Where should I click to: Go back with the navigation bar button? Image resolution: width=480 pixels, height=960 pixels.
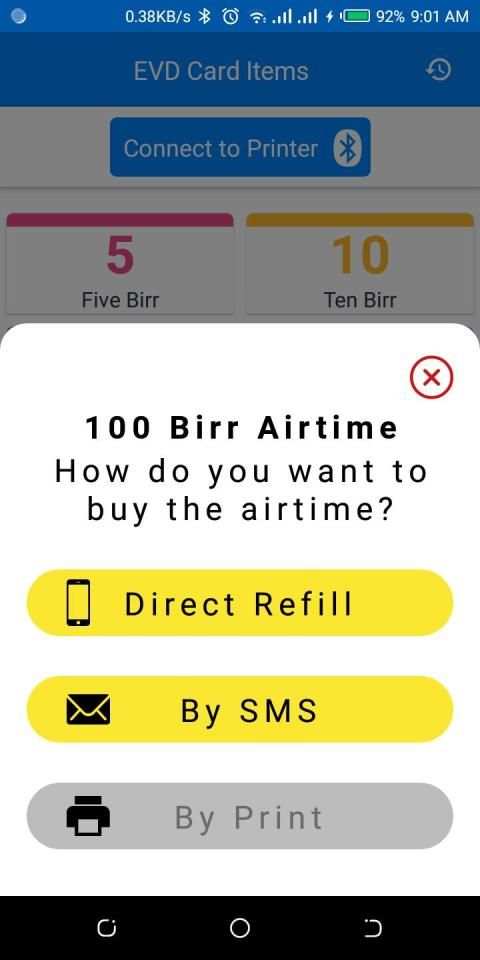tap(373, 928)
